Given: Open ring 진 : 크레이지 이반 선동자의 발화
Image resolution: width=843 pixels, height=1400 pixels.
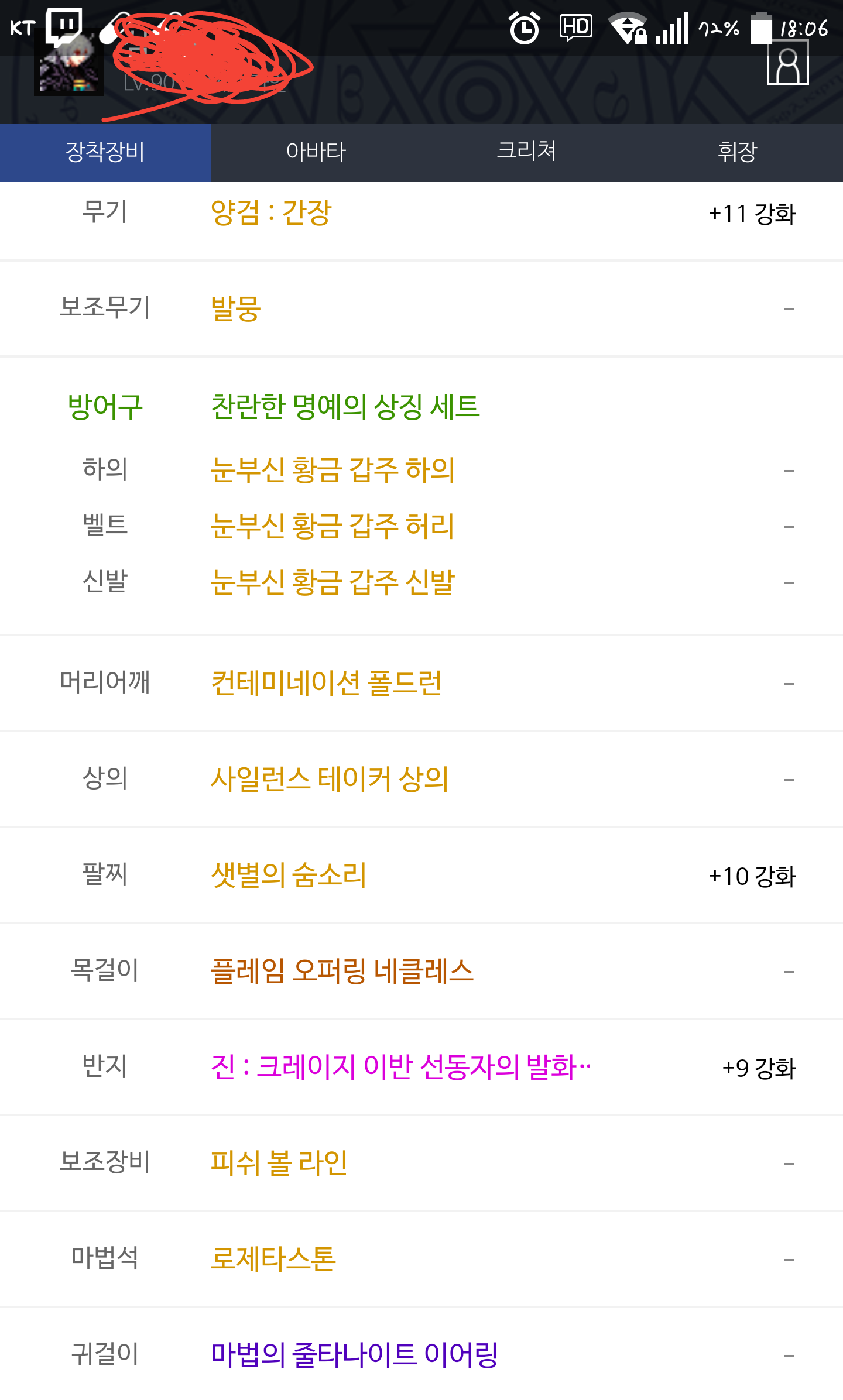Looking at the screenshot, I should click(401, 1067).
